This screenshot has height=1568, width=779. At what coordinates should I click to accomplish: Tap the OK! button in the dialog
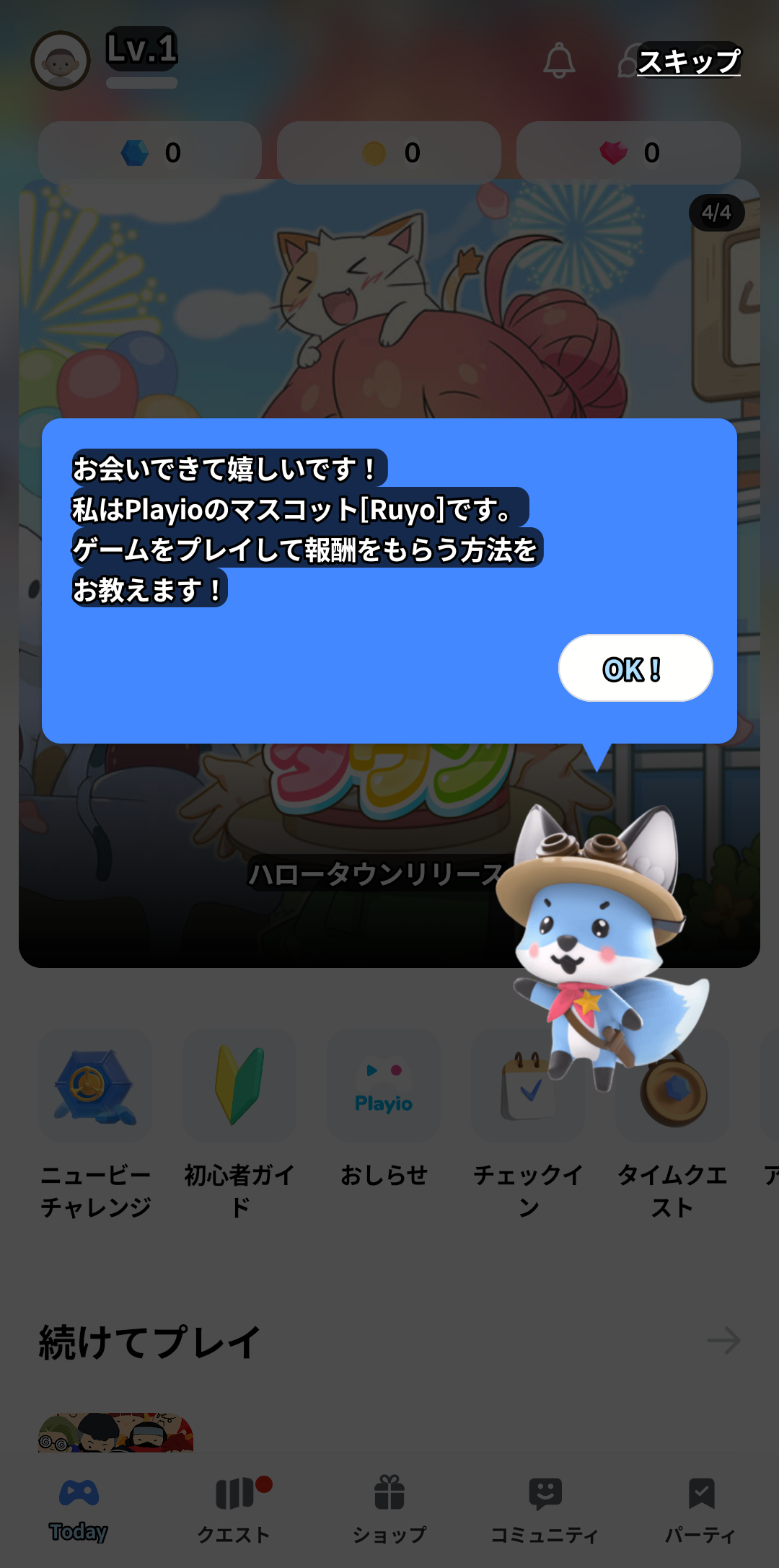(x=635, y=668)
